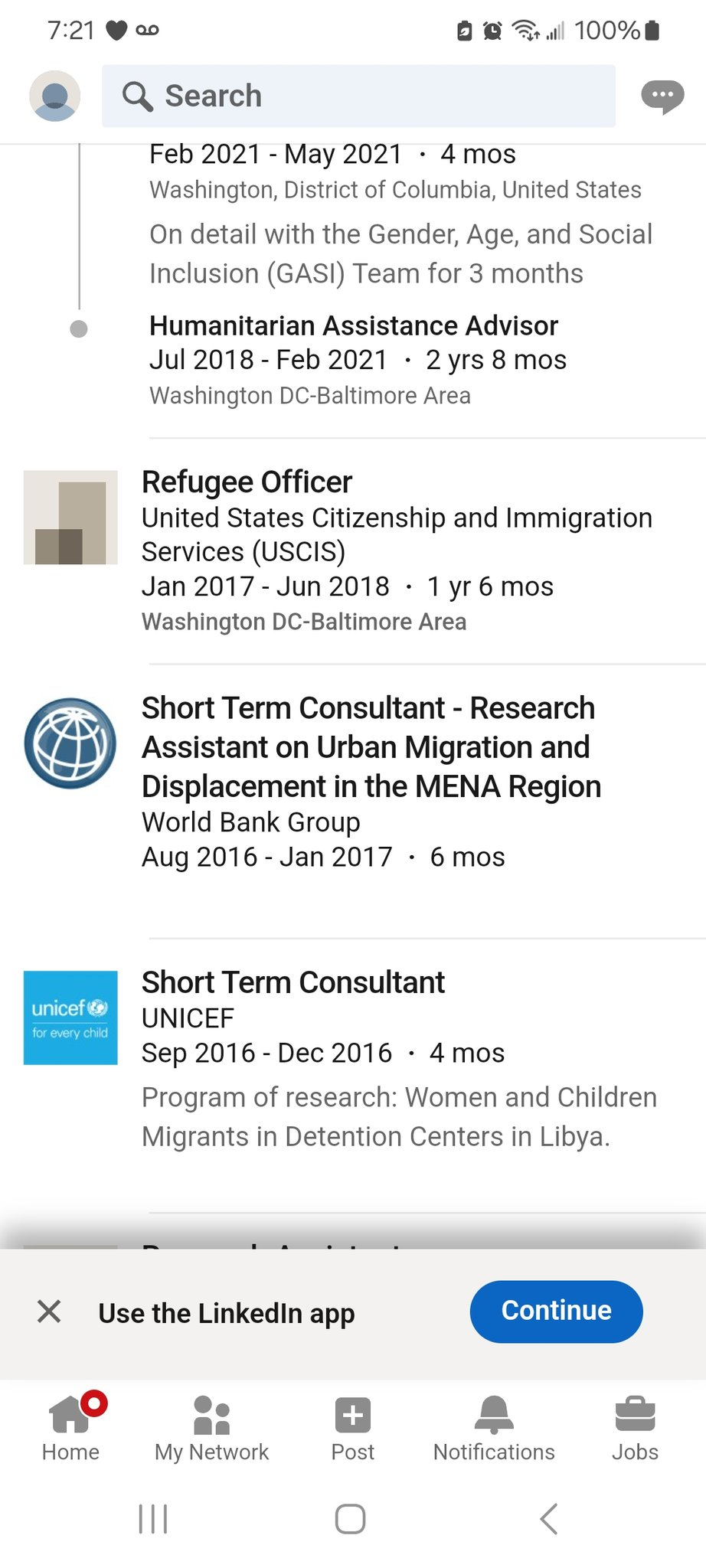Dismiss the Use the LinkedIn app banner
This screenshot has width=706, height=1568.
(49, 1312)
